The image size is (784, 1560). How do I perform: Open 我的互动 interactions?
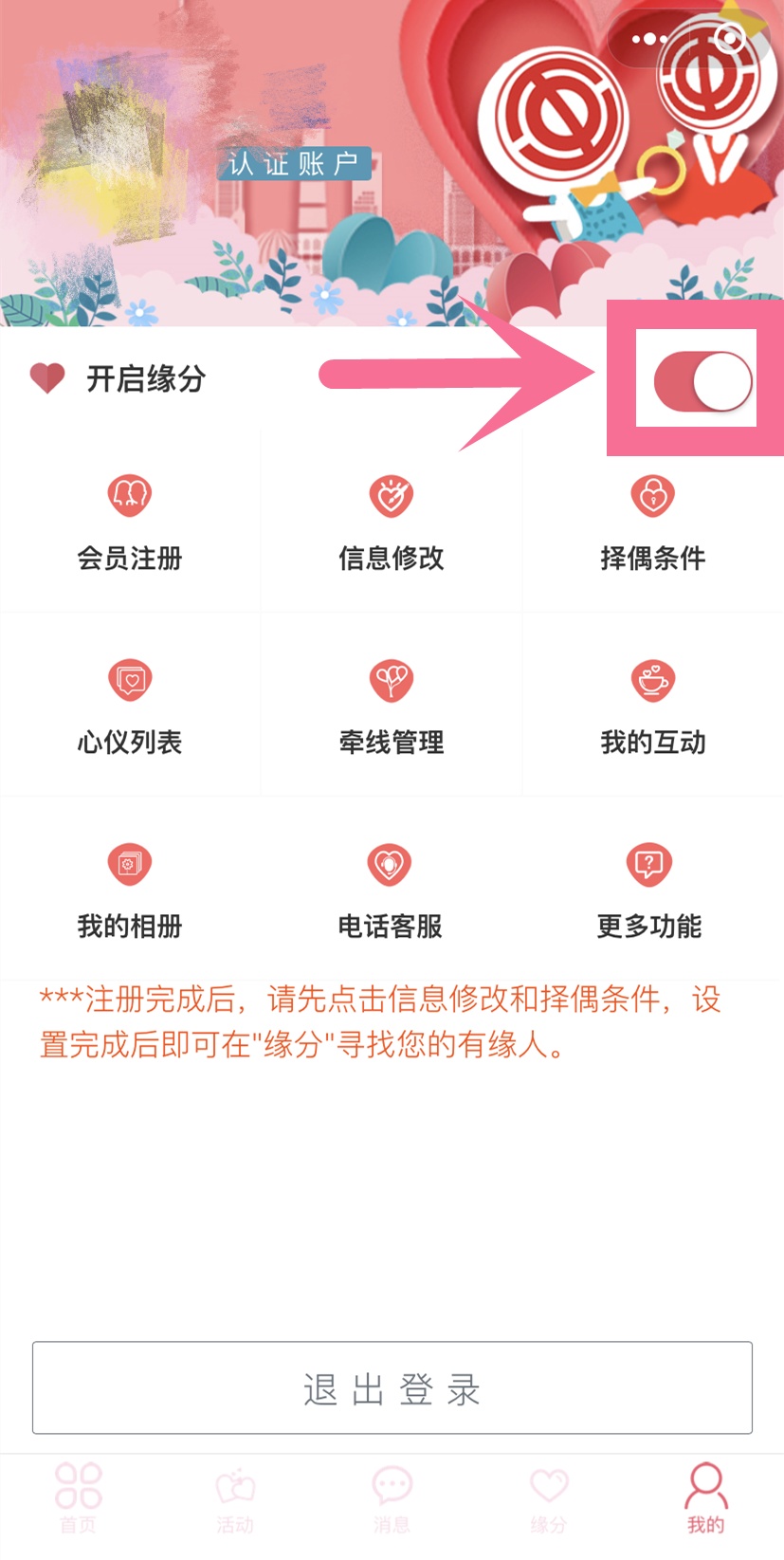pos(652,706)
